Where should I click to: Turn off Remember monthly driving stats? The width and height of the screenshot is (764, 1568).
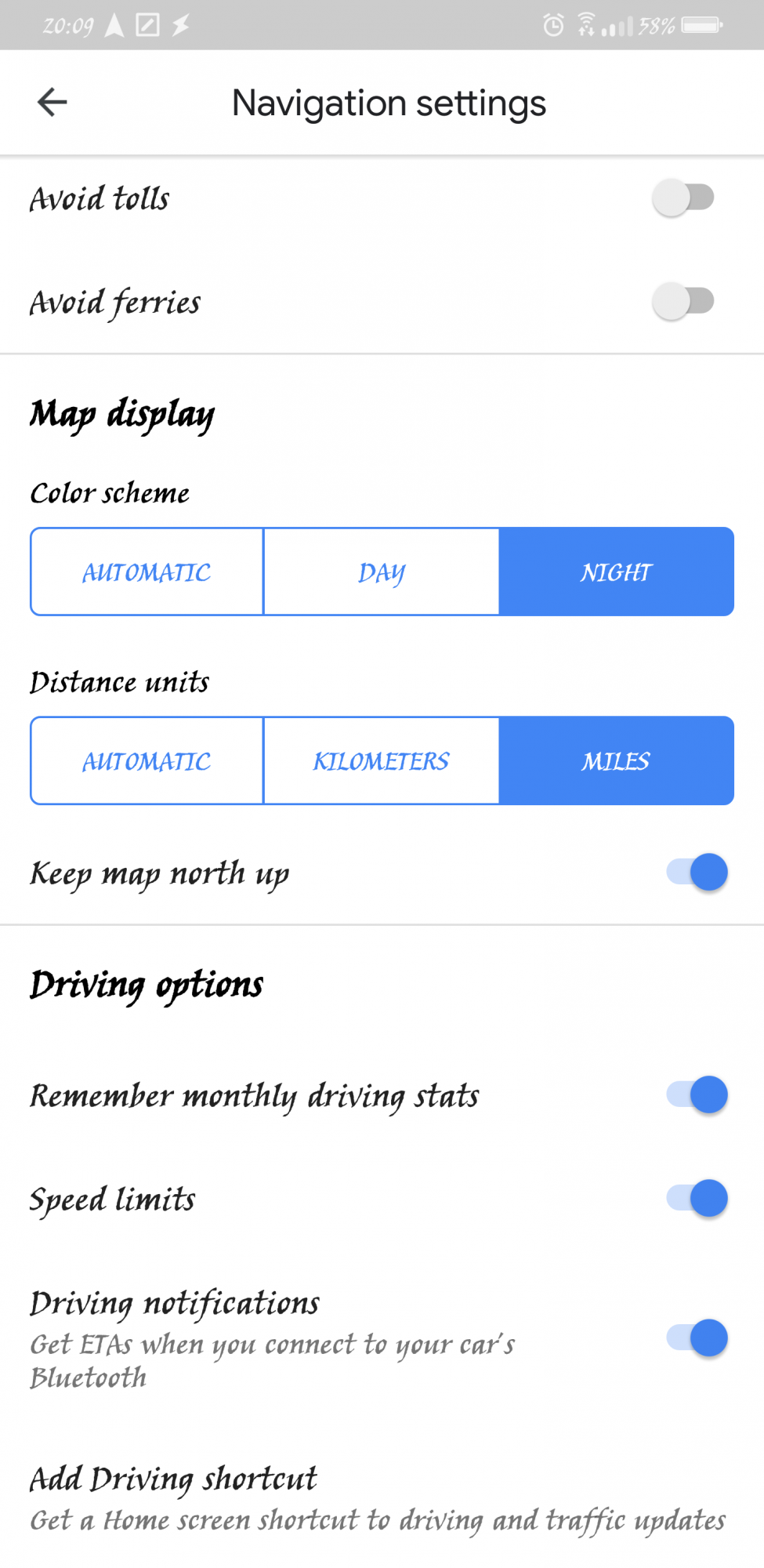point(697,1094)
